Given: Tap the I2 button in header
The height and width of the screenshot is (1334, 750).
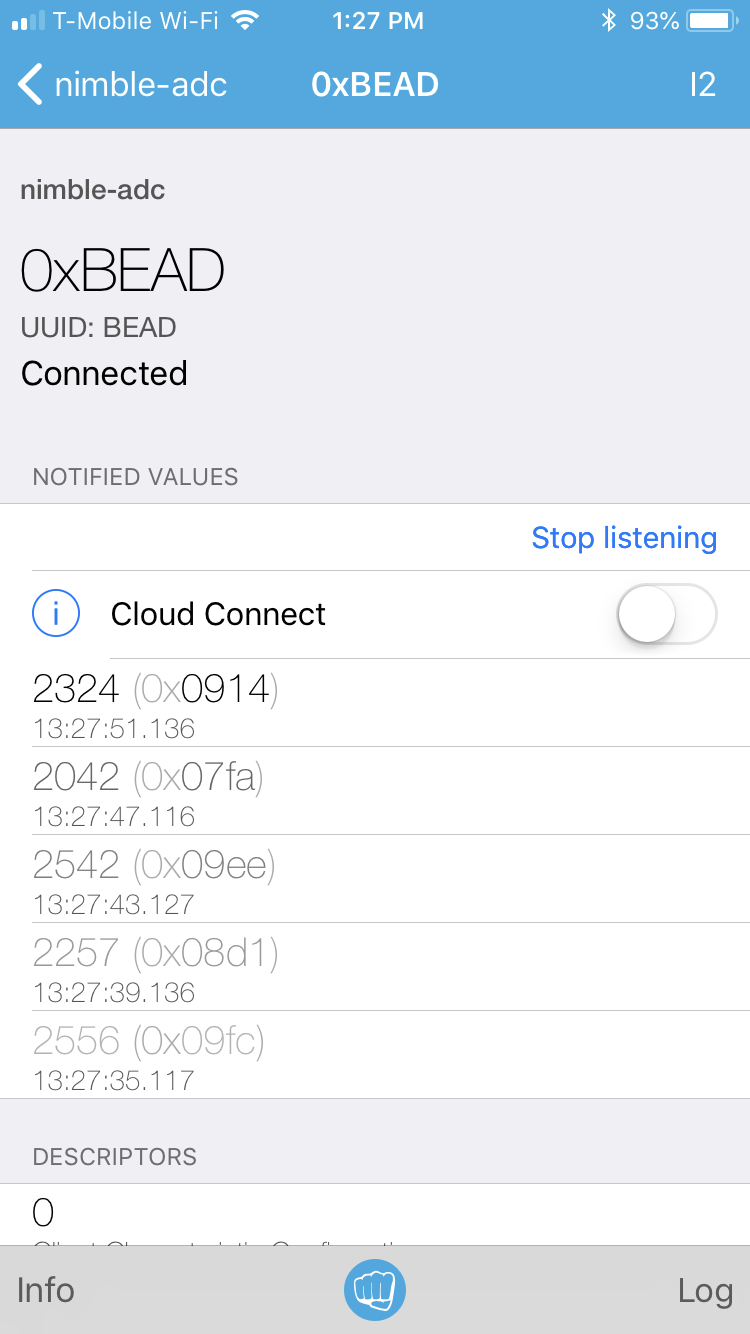Looking at the screenshot, I should click(702, 85).
